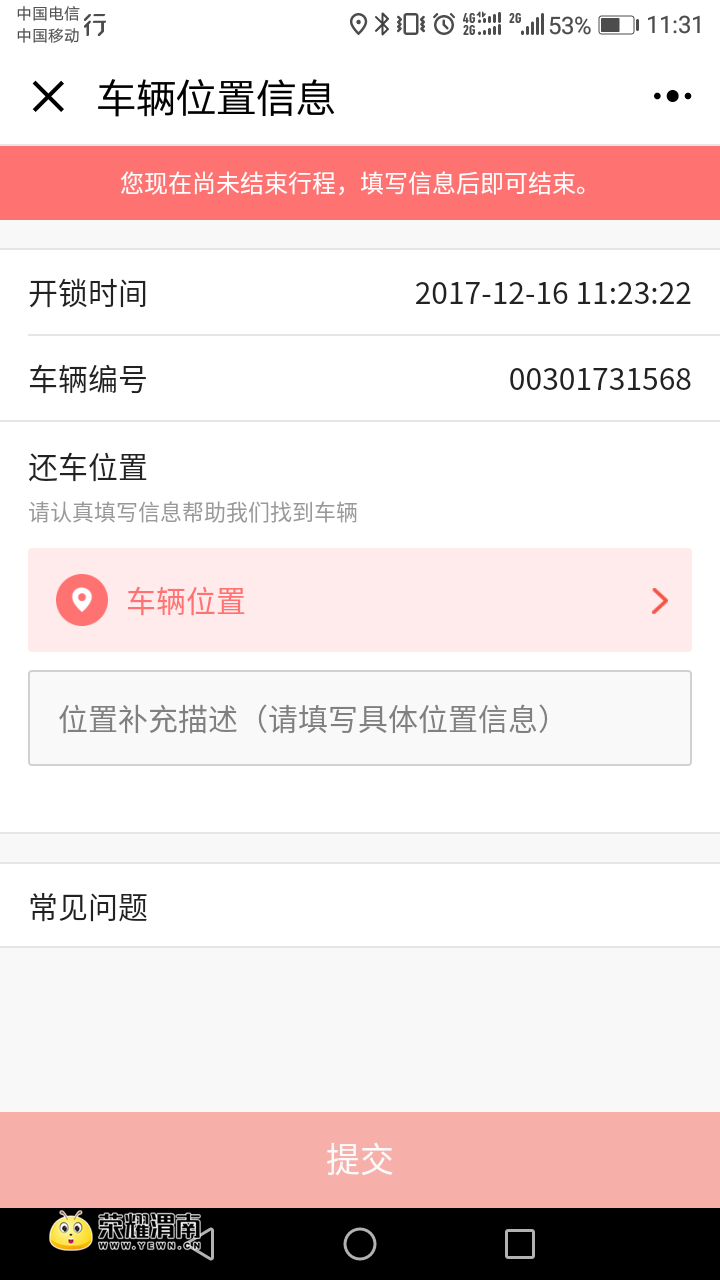Go to the system home screen

(360, 1244)
